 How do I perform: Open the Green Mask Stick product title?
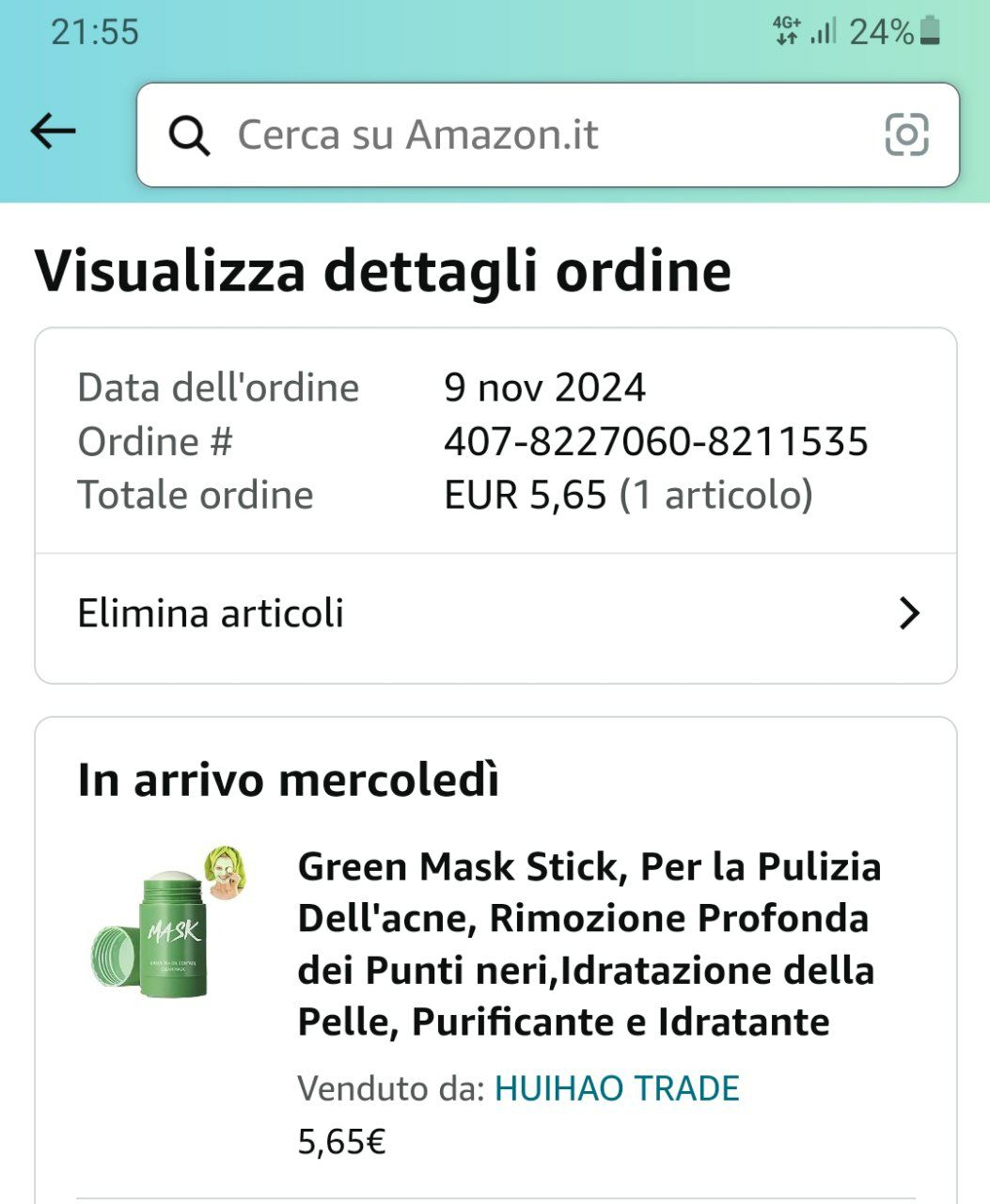click(x=589, y=943)
